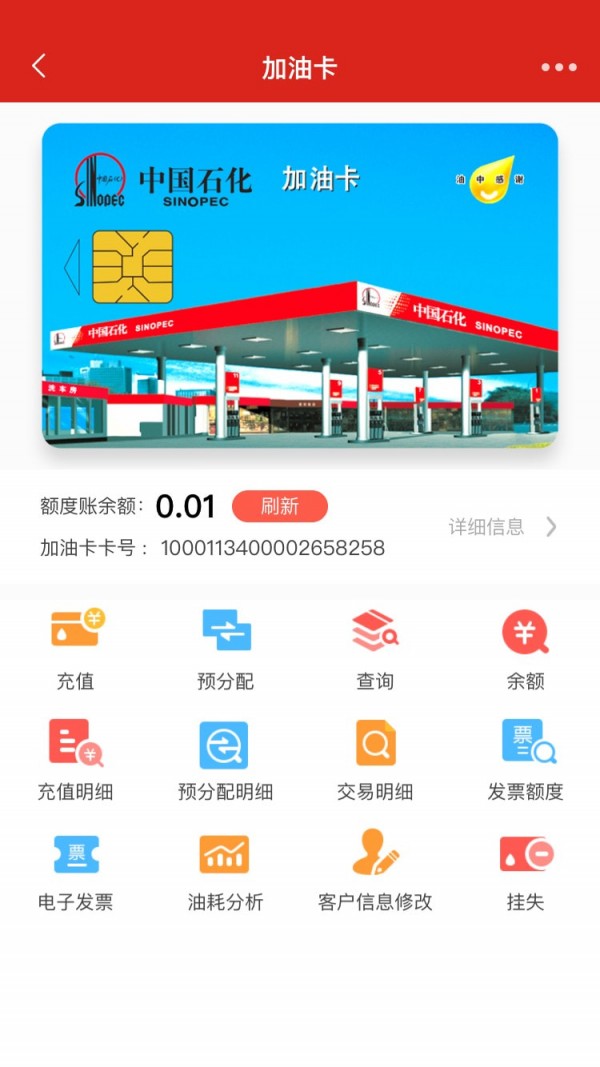Check 余额 balance
600x1067 pixels.
point(525,648)
